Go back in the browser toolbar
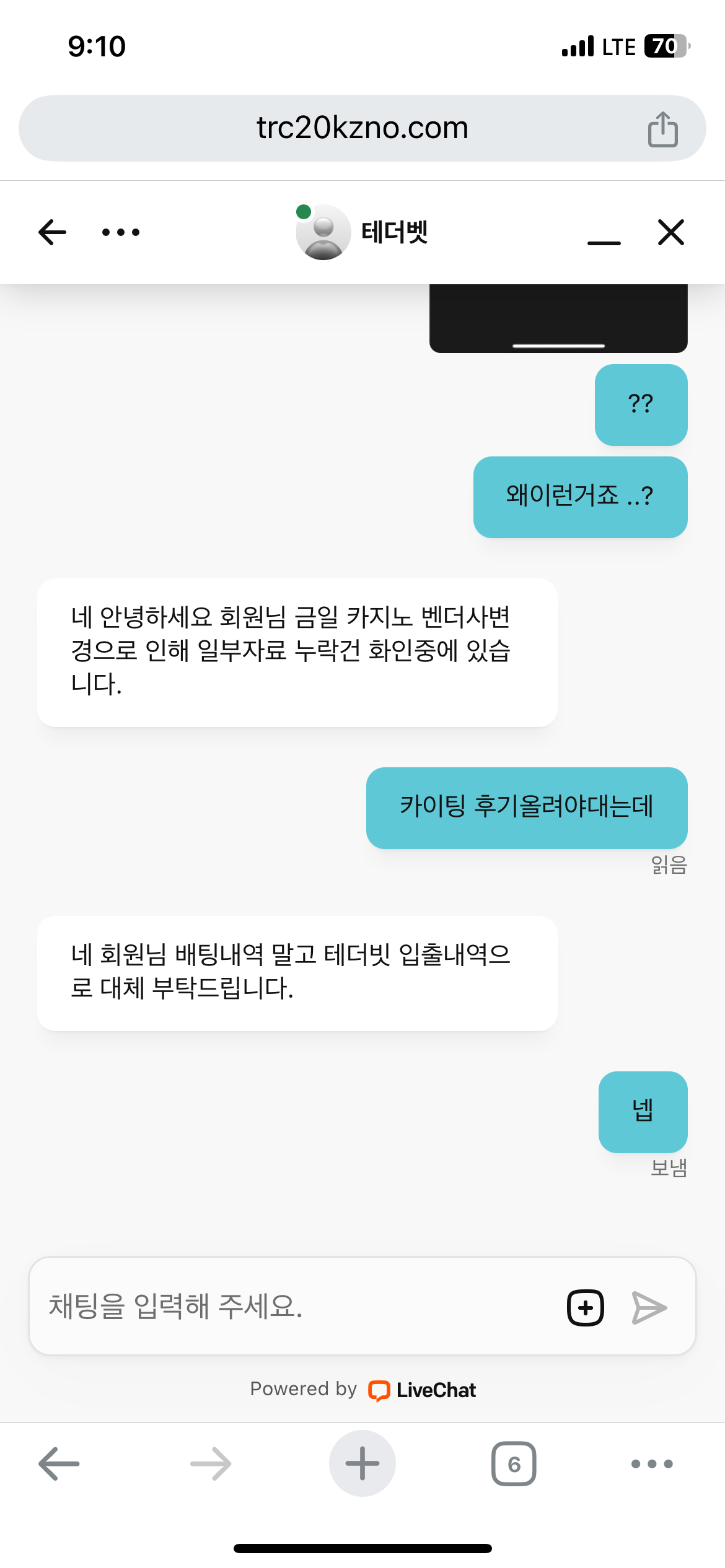 [59, 1464]
